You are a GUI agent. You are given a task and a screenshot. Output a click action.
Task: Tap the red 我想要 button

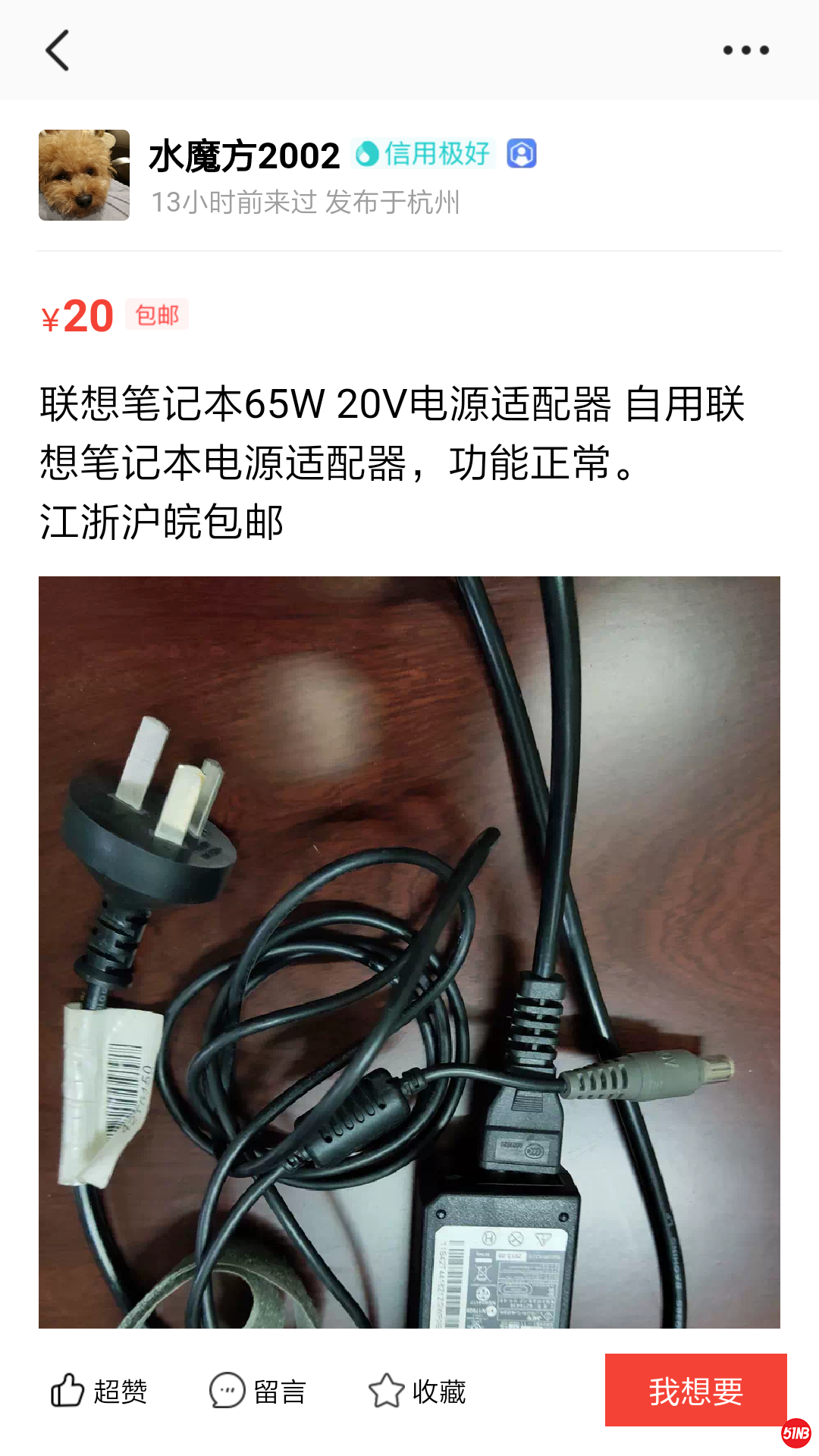click(695, 1390)
